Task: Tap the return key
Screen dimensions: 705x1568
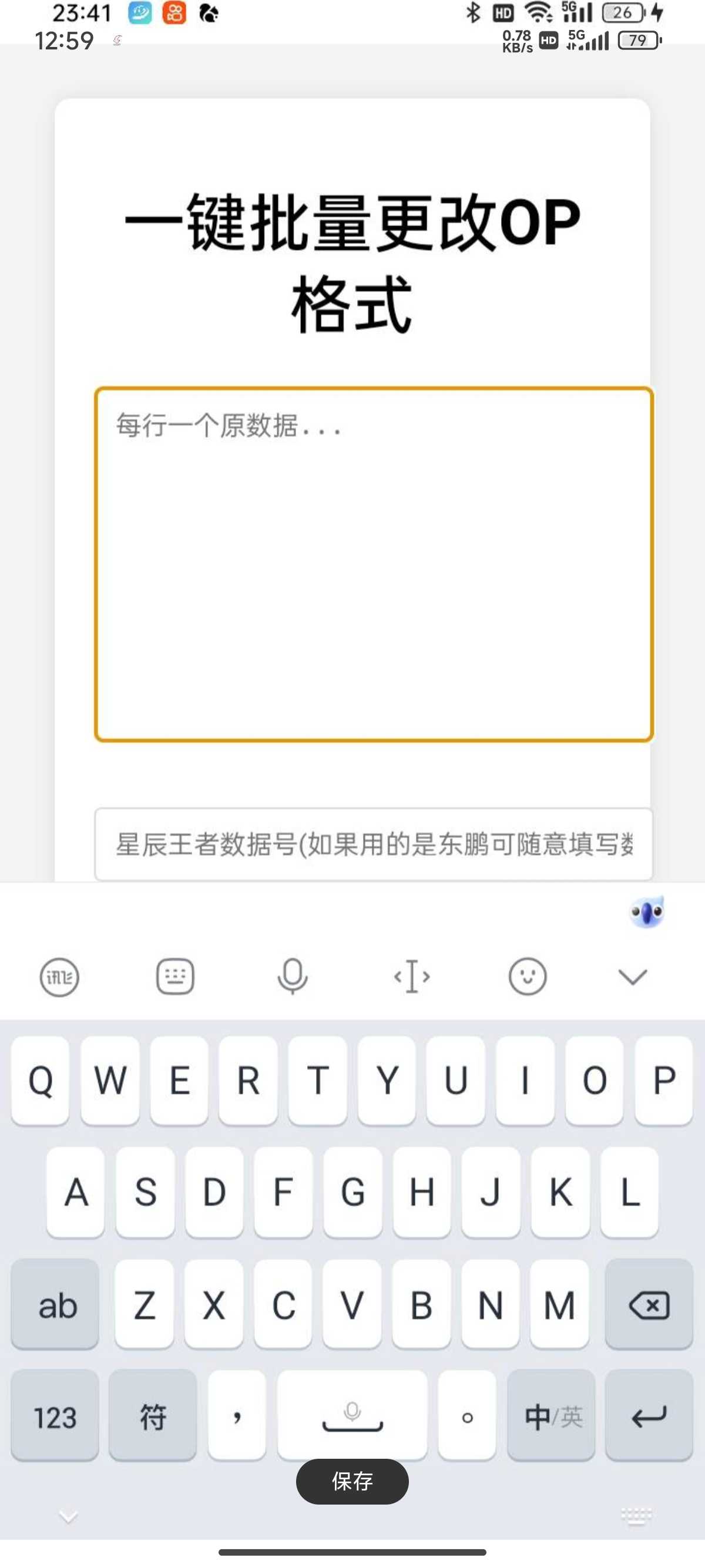Action: 649,1417
